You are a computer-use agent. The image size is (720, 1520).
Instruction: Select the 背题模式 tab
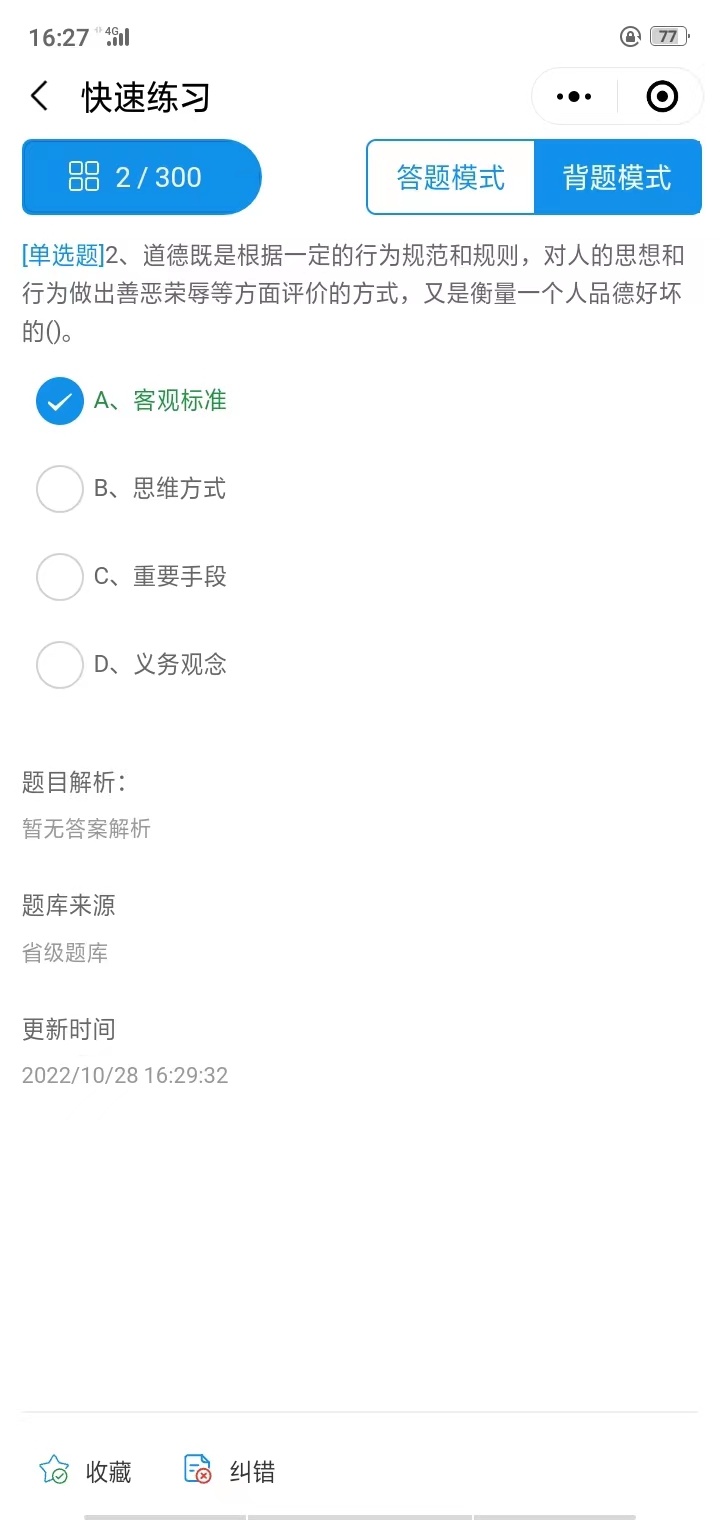[617, 176]
